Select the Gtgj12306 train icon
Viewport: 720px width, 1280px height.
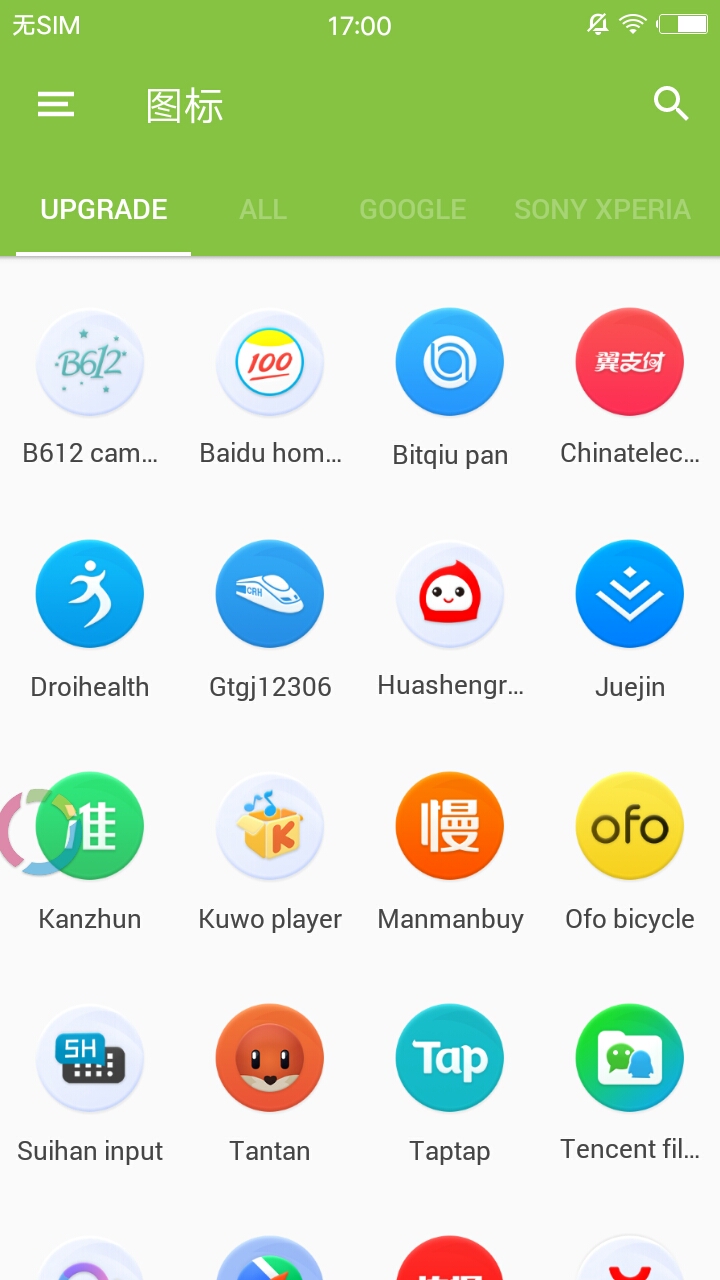(270, 594)
